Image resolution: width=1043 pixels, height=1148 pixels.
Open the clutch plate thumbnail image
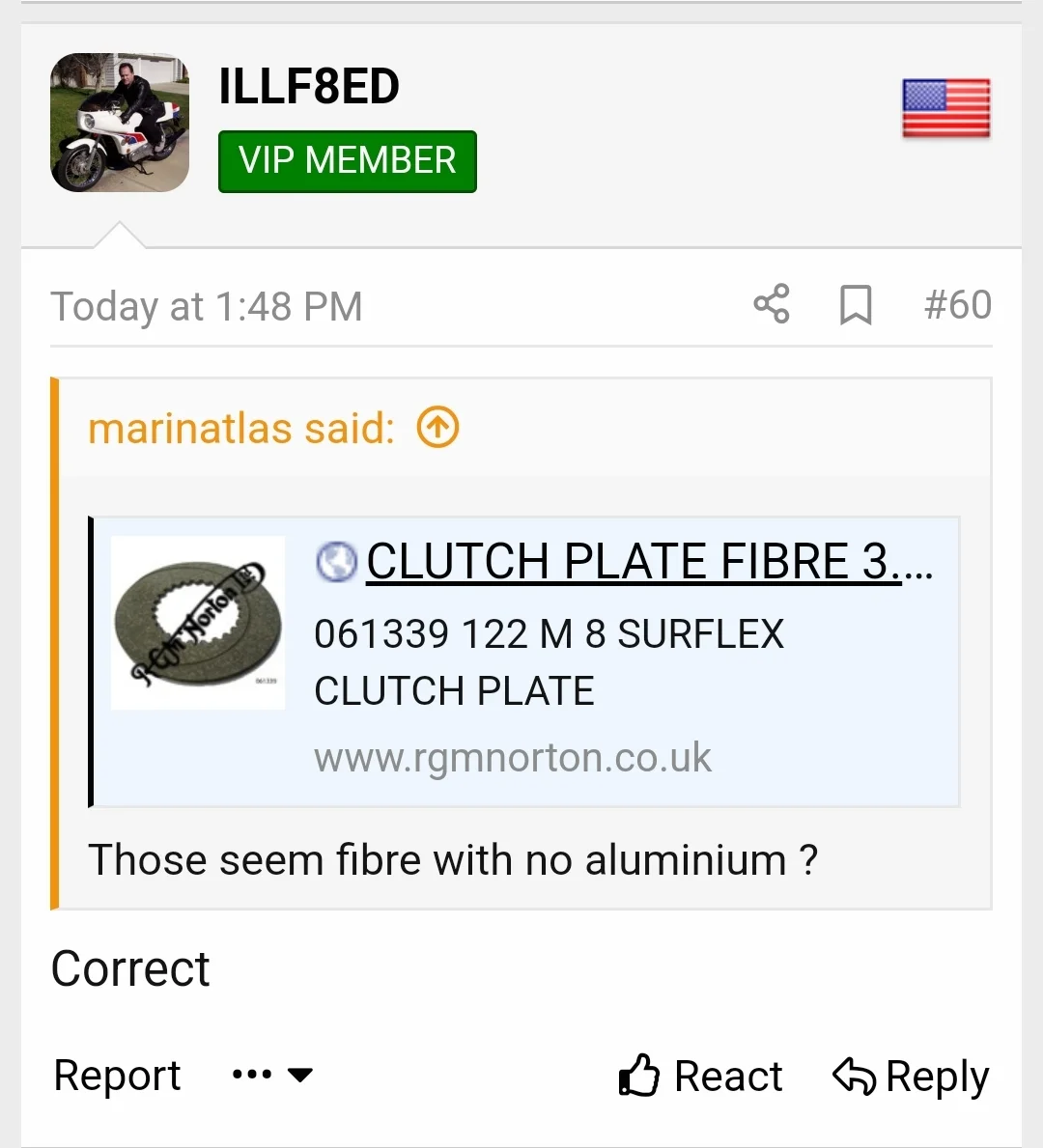198,623
